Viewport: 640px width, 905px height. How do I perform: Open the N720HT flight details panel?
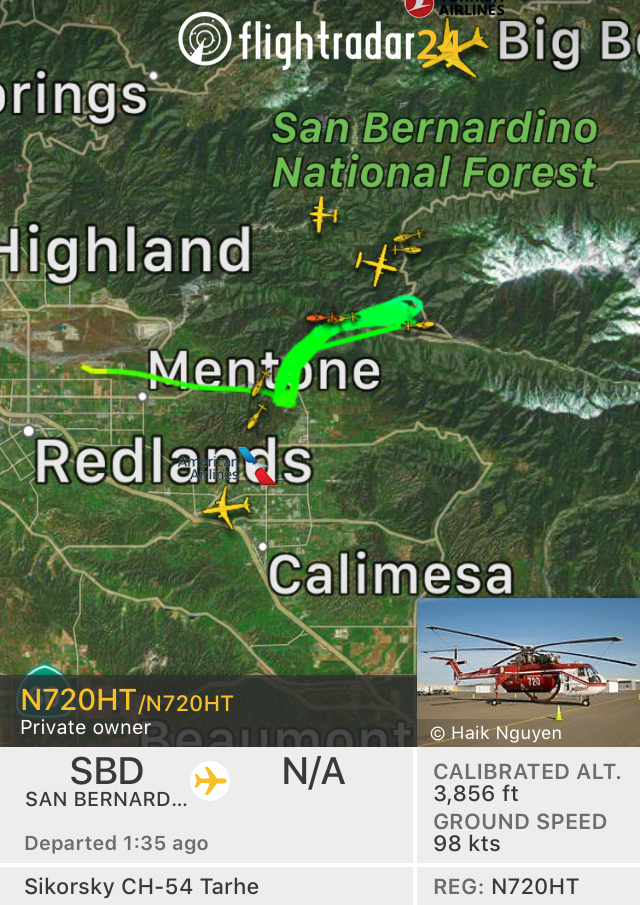click(x=208, y=710)
